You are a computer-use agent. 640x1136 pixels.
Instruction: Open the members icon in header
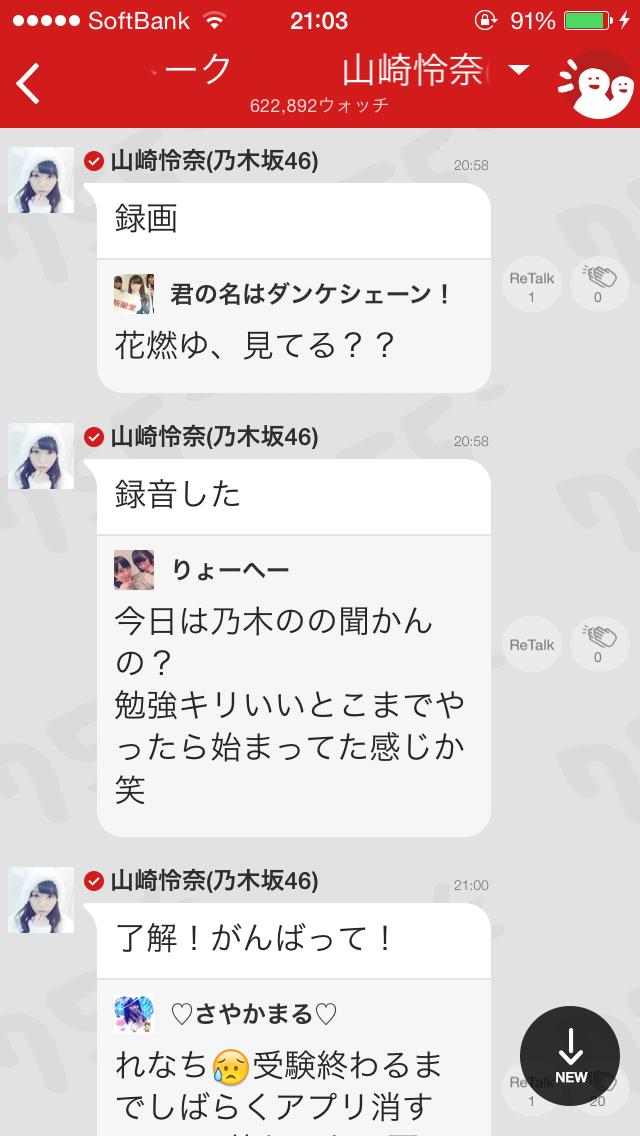[596, 84]
